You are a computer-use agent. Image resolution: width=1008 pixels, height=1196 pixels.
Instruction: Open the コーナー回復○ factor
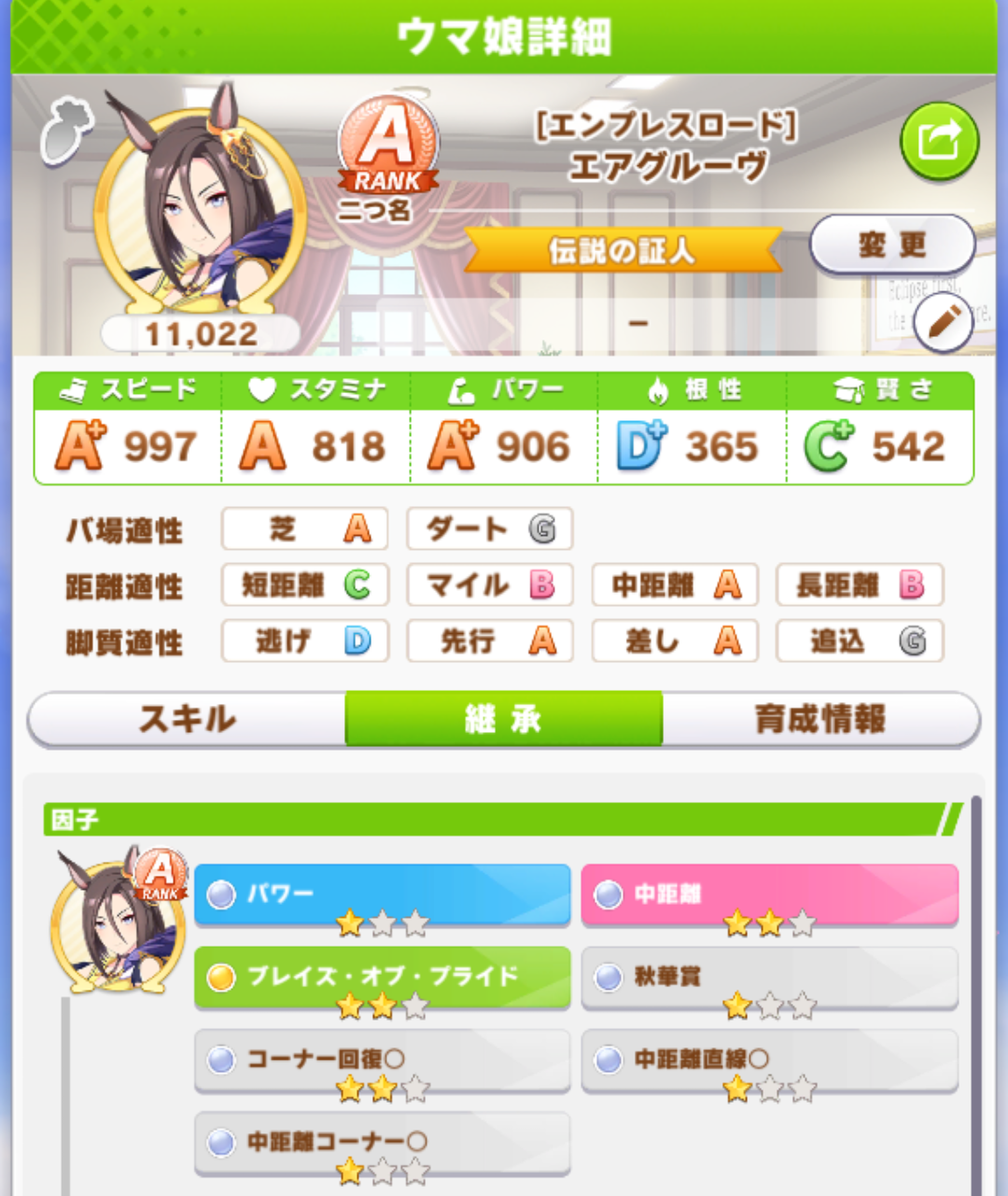point(382,1059)
